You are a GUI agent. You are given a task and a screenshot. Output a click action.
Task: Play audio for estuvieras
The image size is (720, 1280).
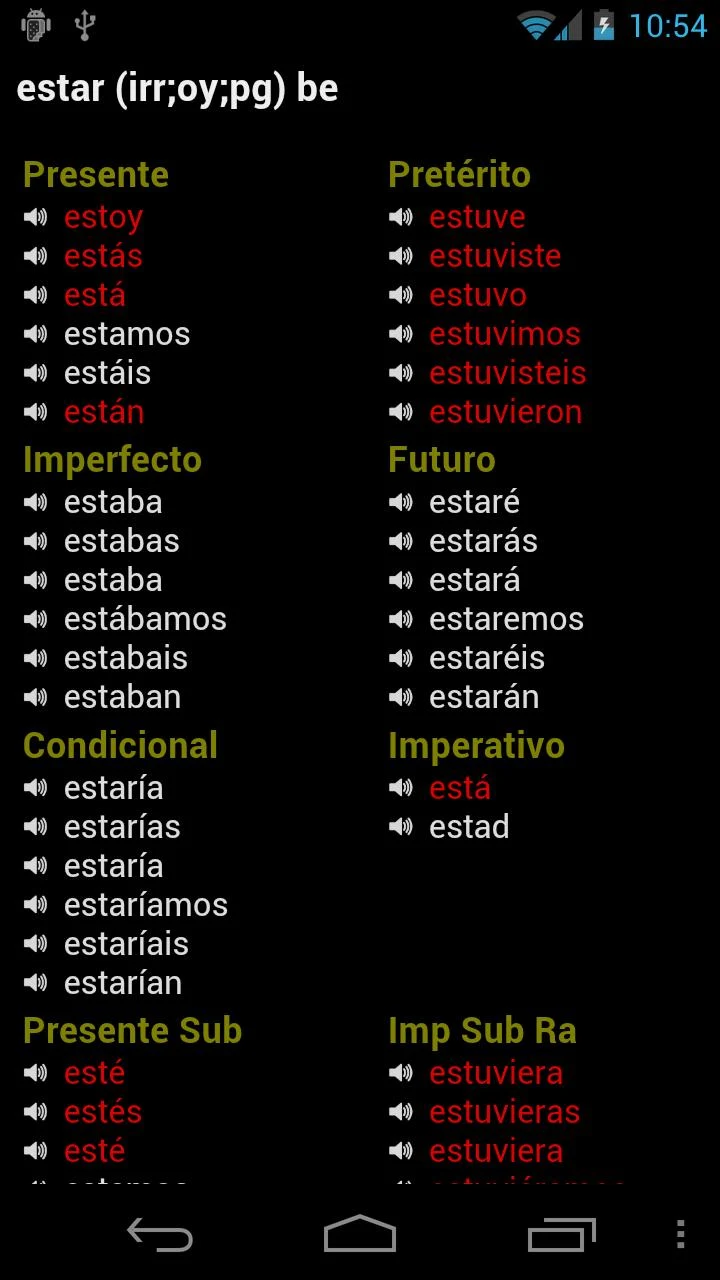[401, 1112]
